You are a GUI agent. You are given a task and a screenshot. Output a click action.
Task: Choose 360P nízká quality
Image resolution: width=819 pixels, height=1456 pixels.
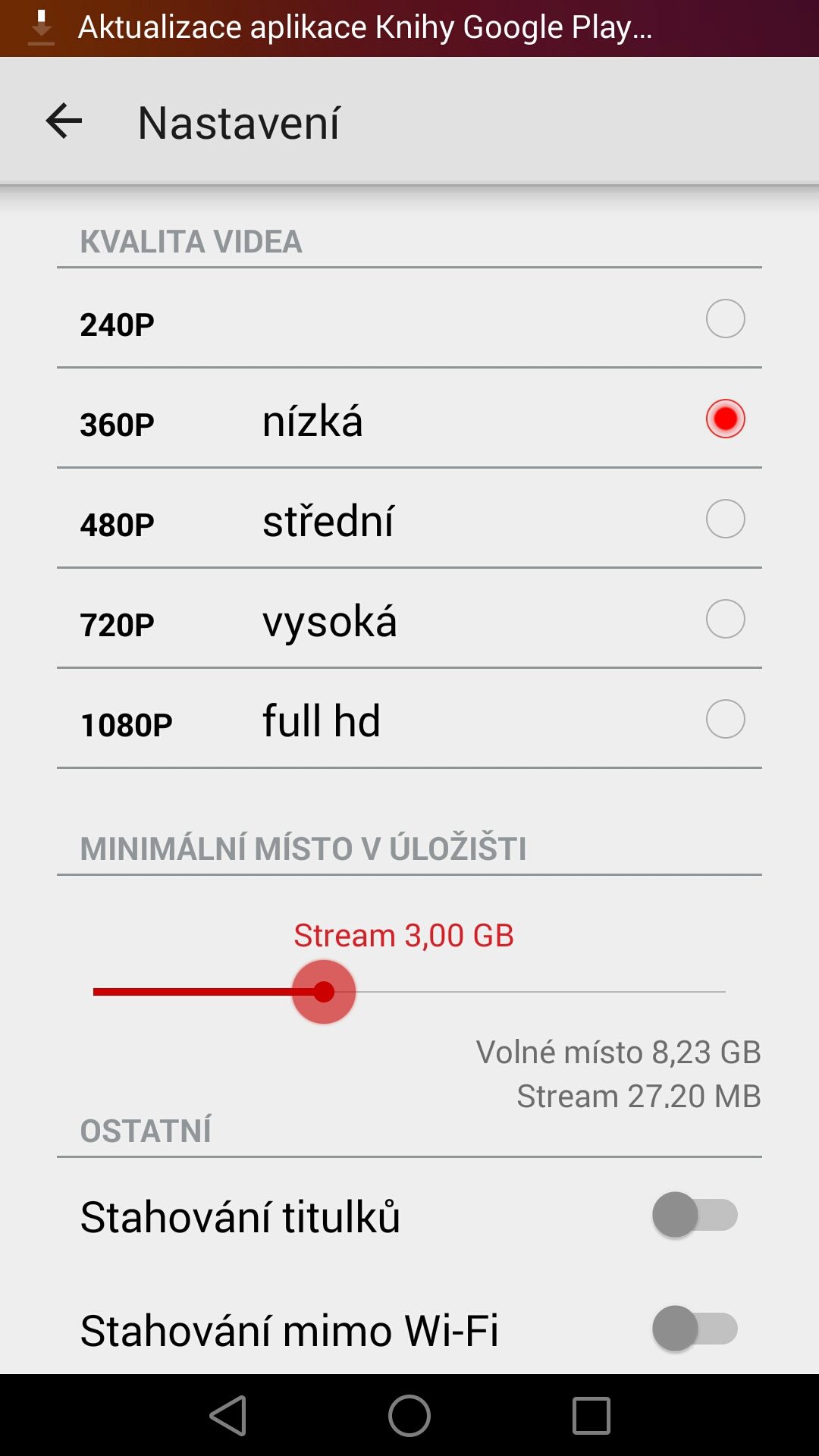click(725, 419)
